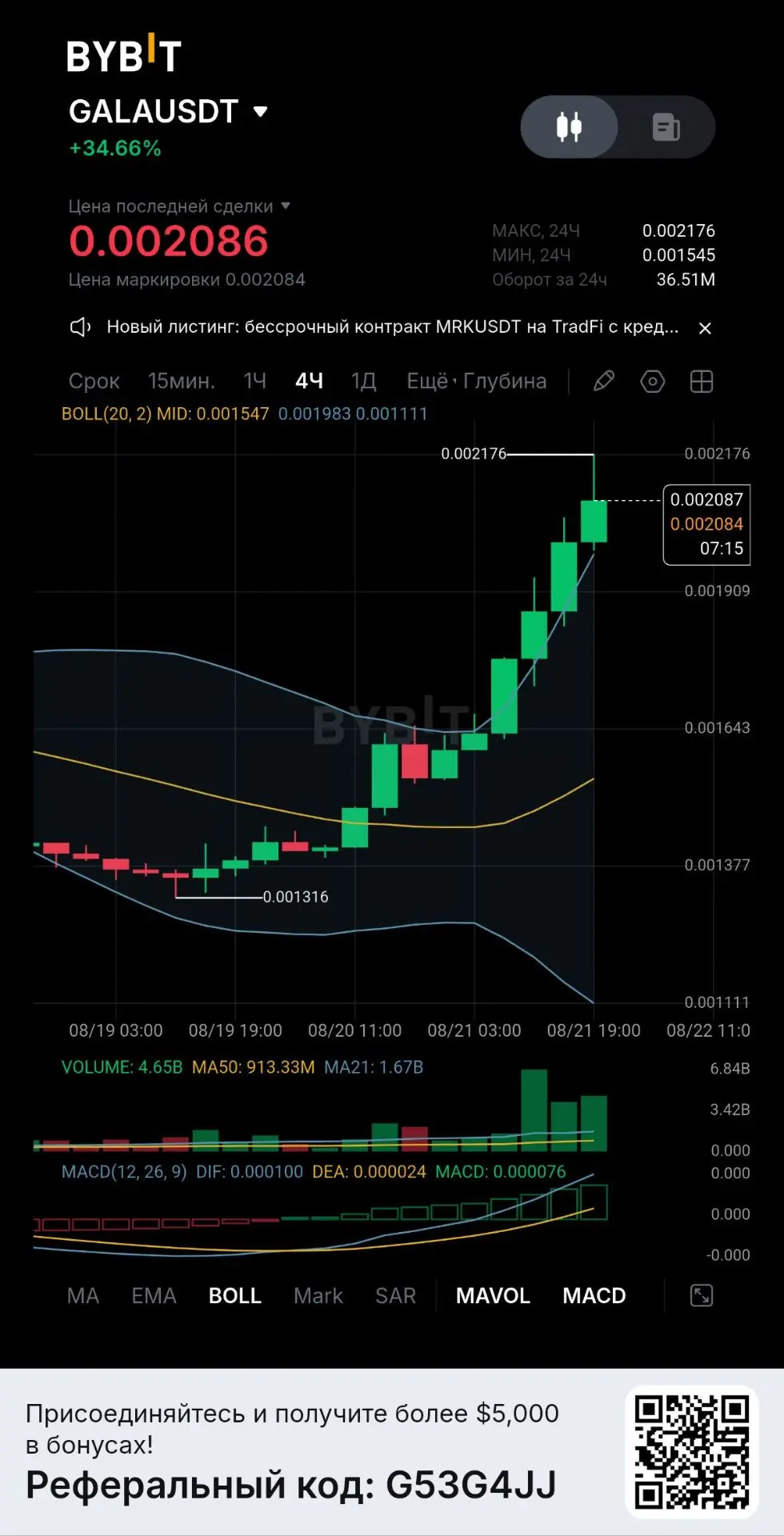Toggle the MACD sub-indicator
The width and height of the screenshot is (784, 1536).
[x=594, y=1295]
